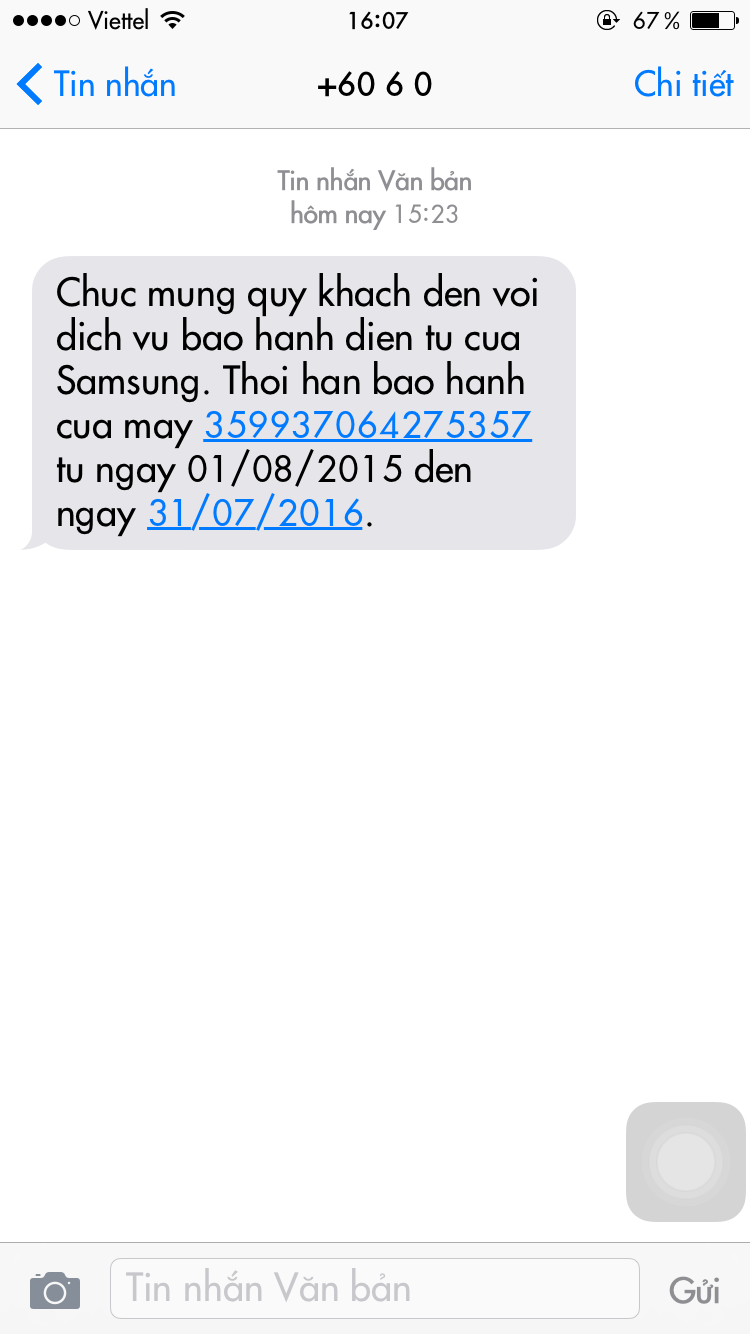Focus the Tin nhắn Văn bản field
The height and width of the screenshot is (1334, 750).
[374, 1288]
